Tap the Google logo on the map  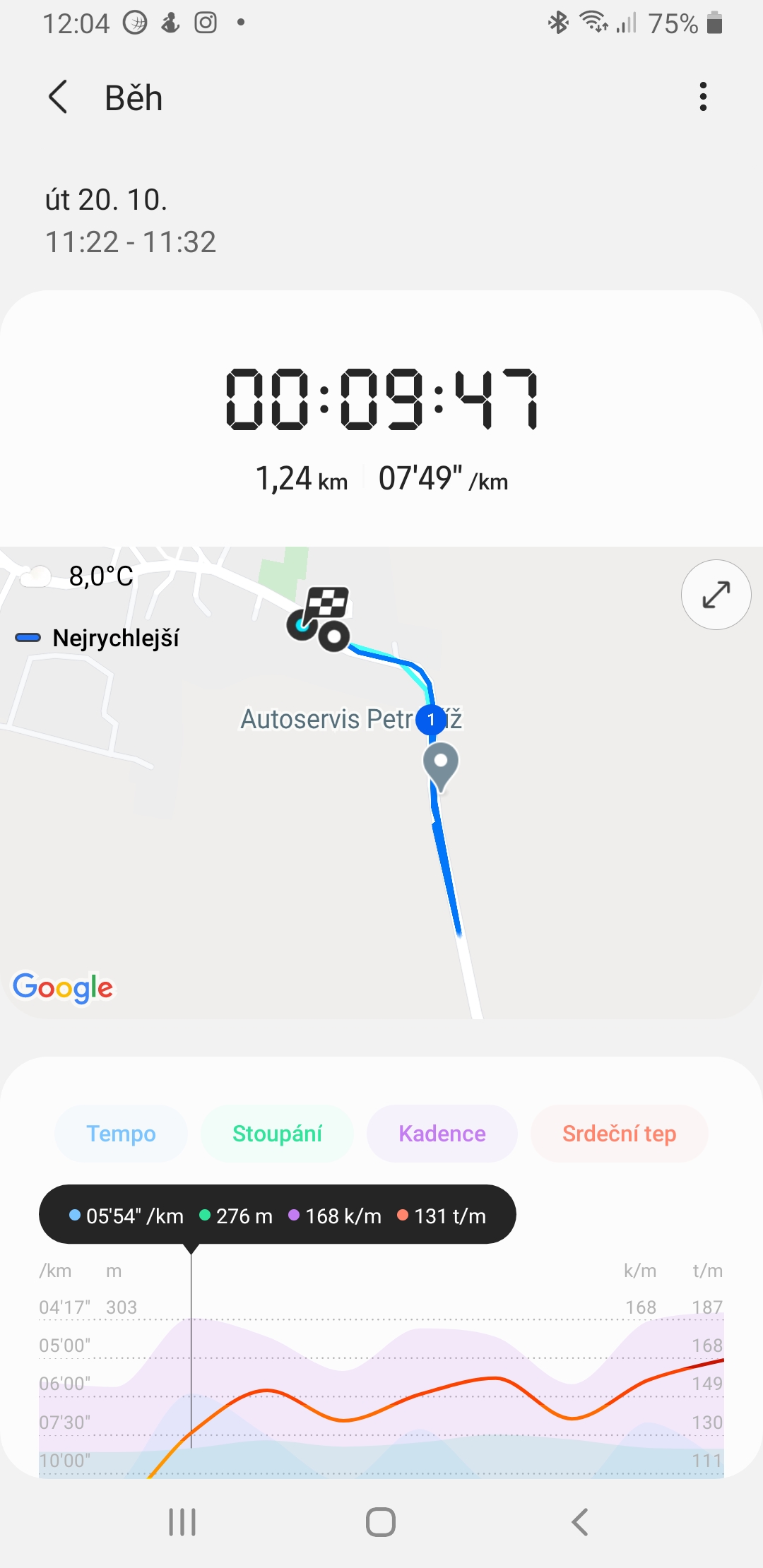[x=63, y=987]
